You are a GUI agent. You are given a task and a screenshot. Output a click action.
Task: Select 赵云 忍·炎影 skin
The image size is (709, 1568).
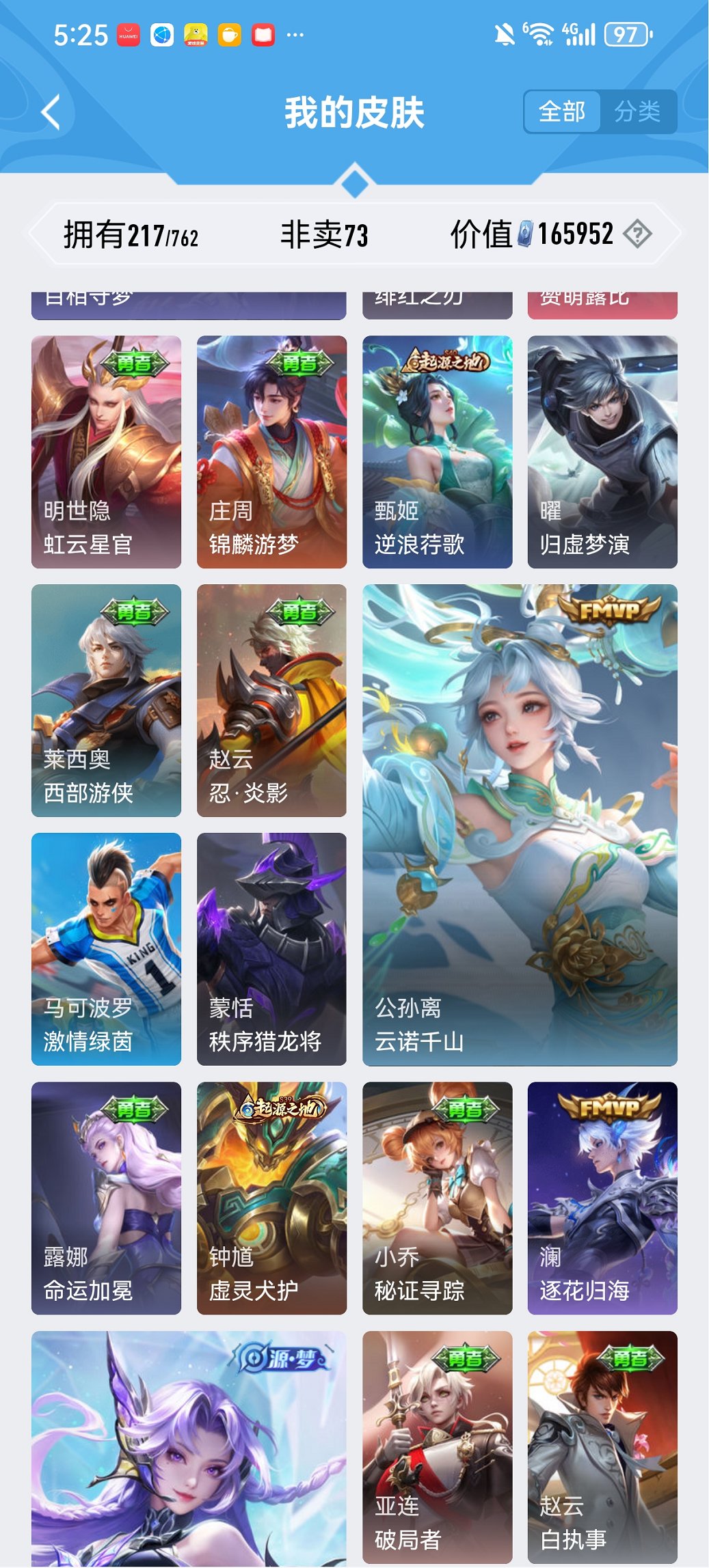click(271, 700)
